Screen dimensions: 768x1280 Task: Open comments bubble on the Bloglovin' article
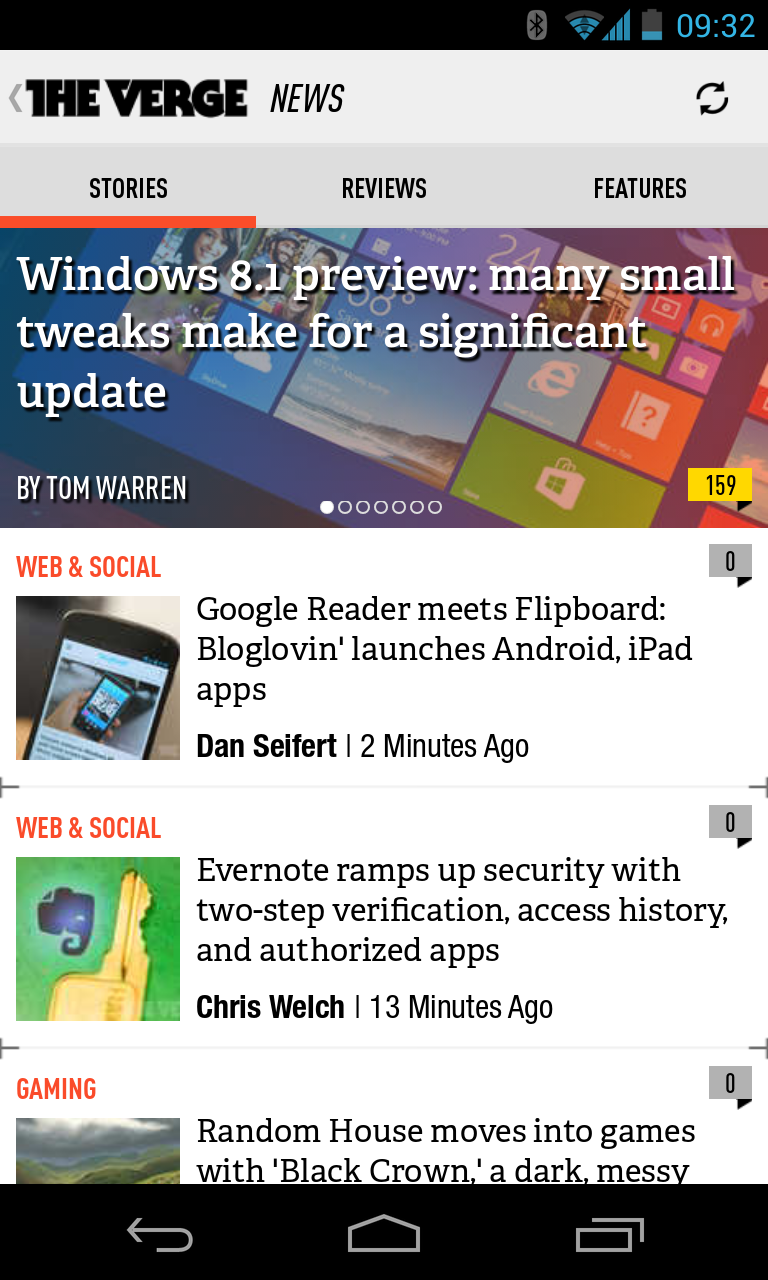730,563
